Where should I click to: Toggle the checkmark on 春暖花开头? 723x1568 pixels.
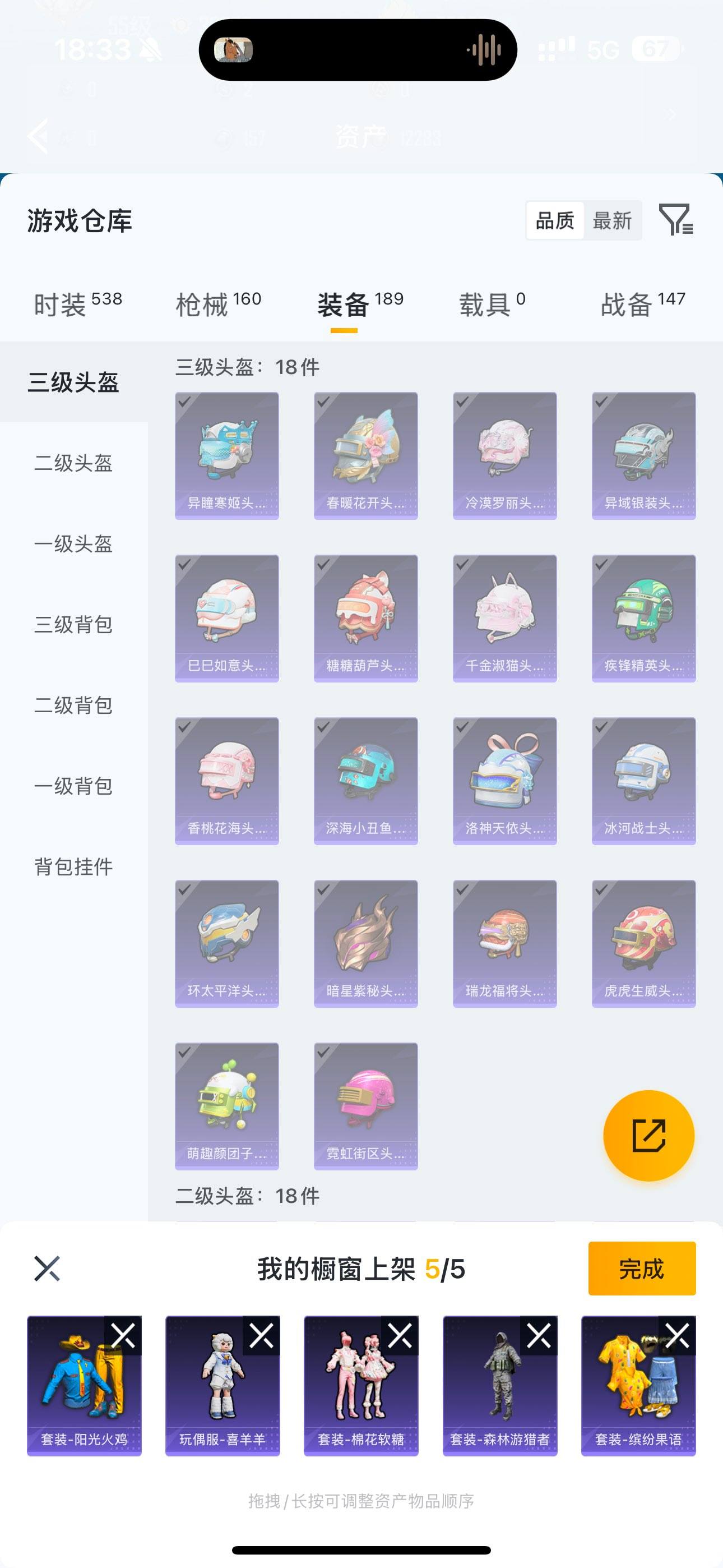coord(323,401)
